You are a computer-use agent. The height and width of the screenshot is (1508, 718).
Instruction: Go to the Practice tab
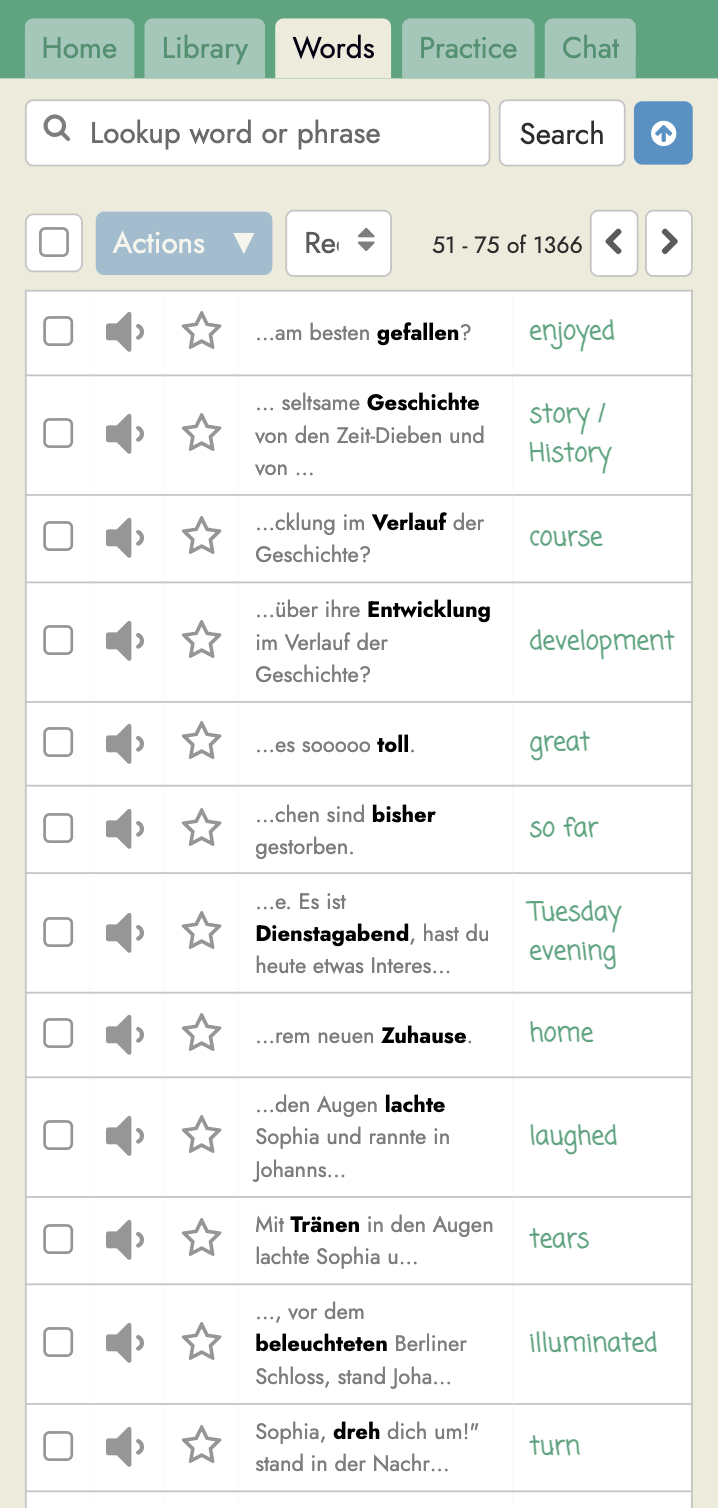(x=468, y=48)
